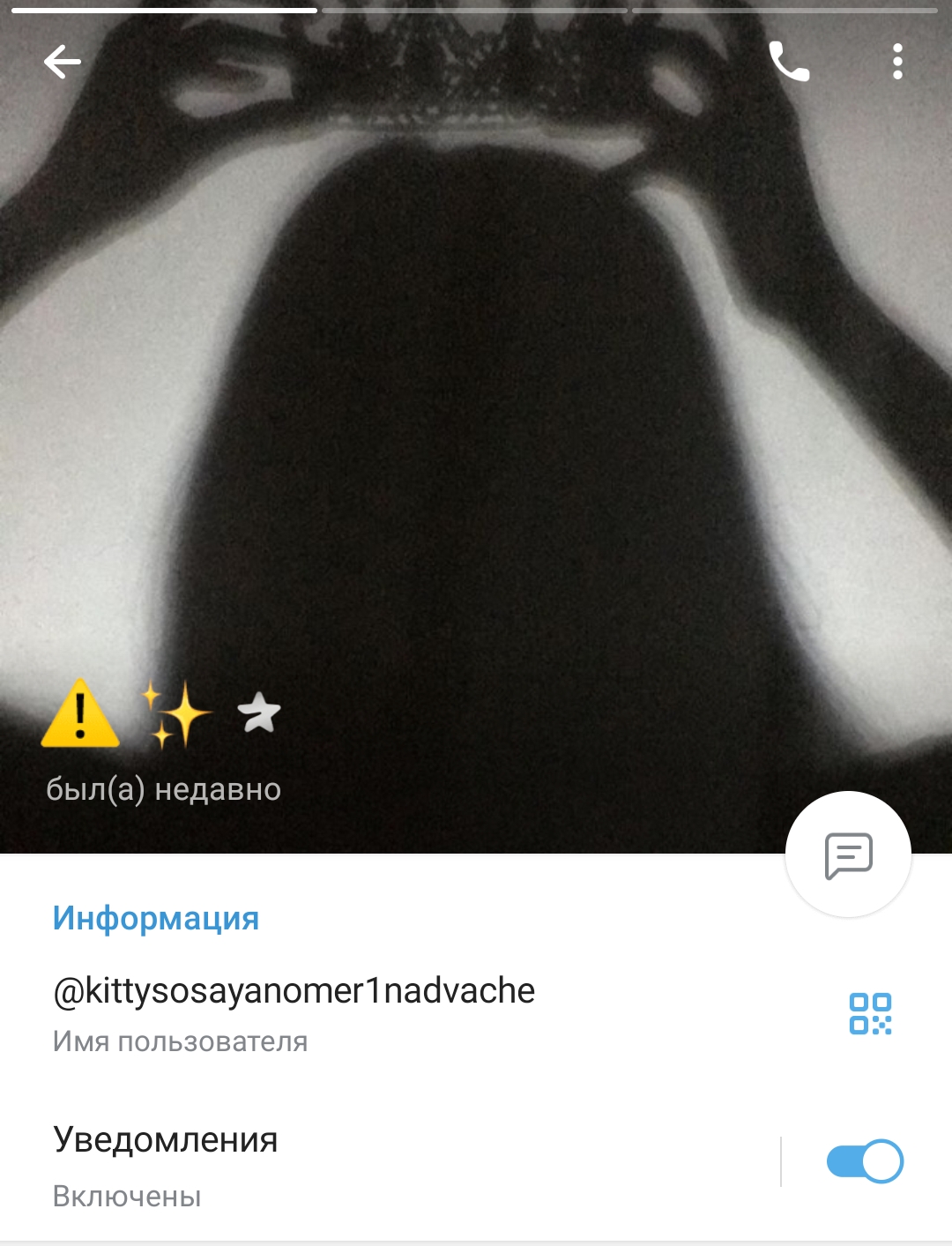Tap the @kittysosayanomer1nadvache username row
Screen dimensions: 952x1246
click(x=353, y=1012)
